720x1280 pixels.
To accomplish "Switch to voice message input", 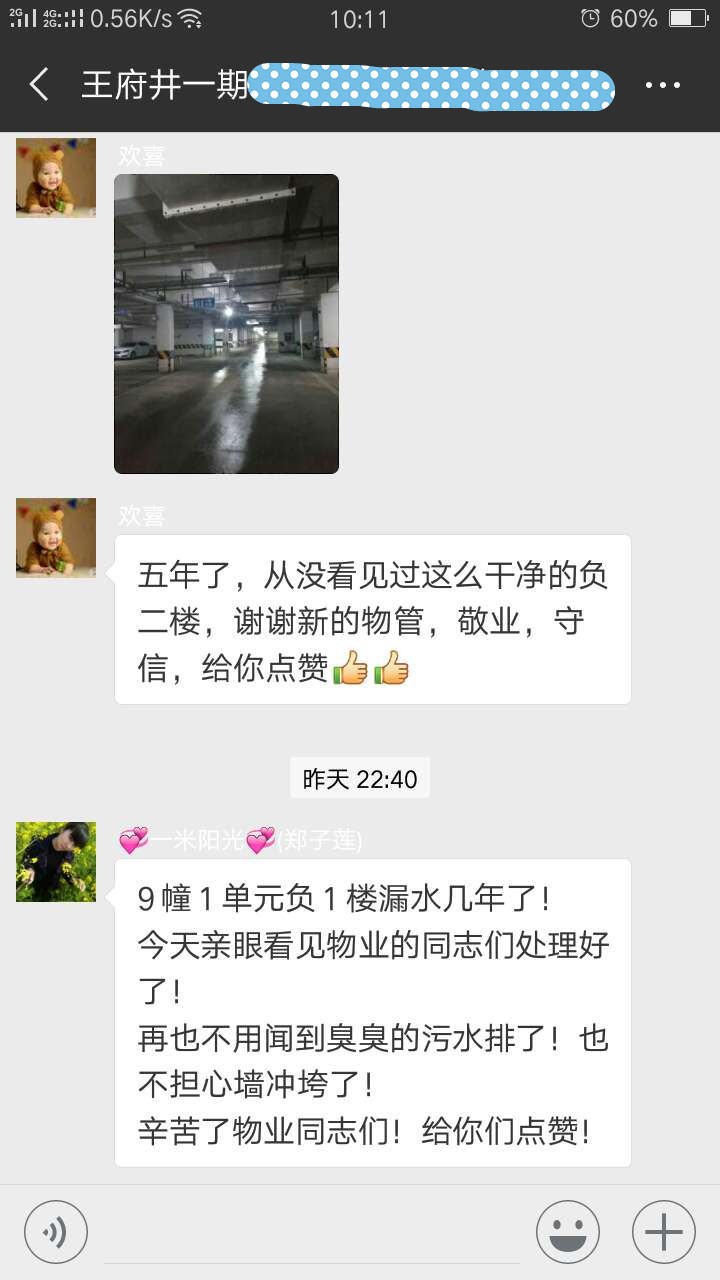I will [x=56, y=1232].
